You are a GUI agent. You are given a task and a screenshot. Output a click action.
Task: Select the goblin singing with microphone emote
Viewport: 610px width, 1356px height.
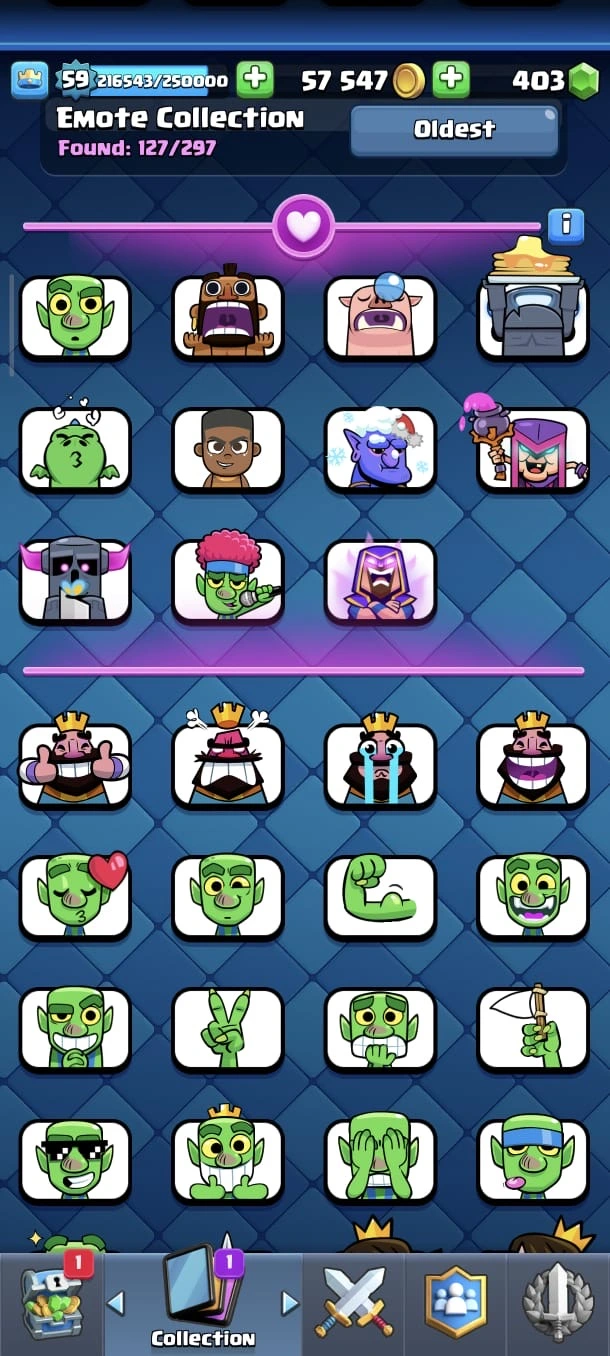pos(227,581)
